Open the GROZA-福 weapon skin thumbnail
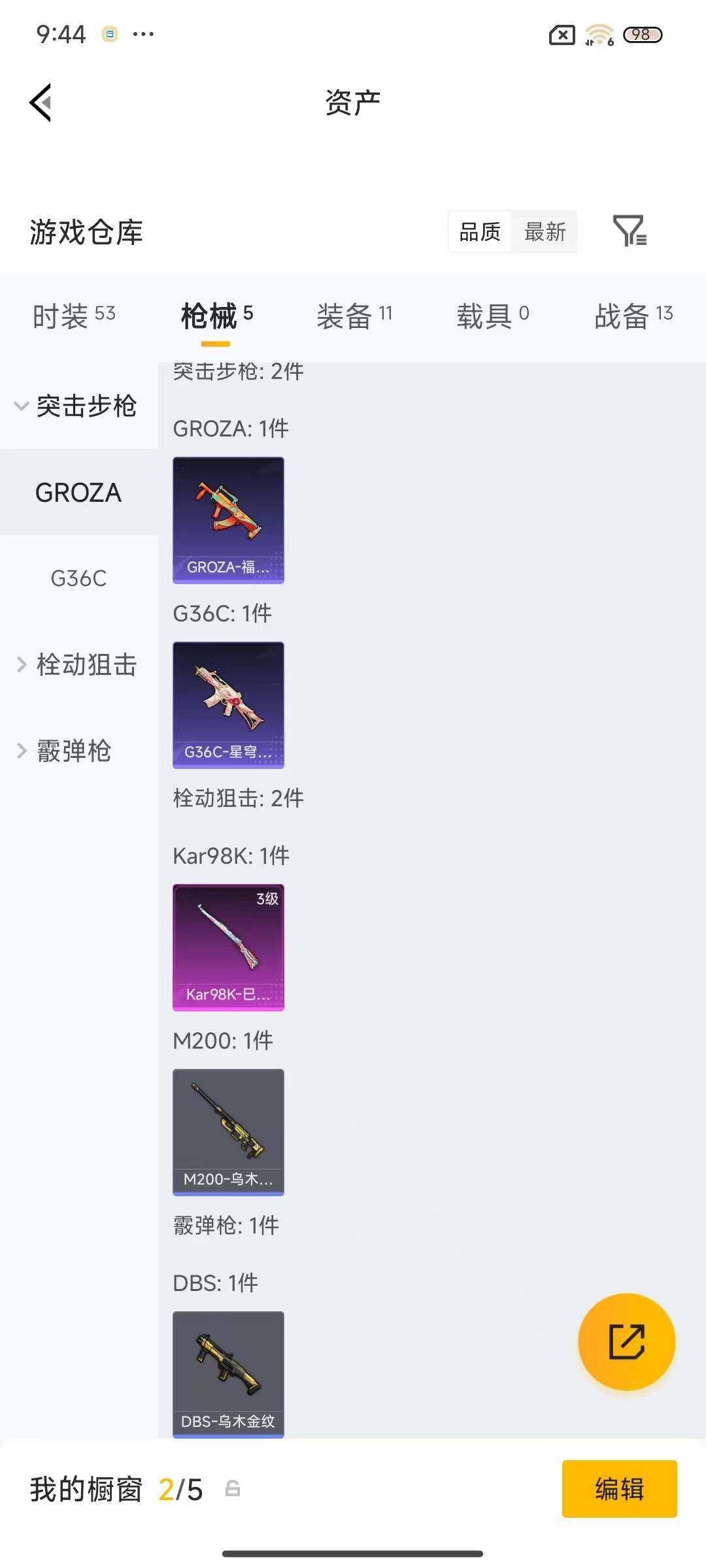 tap(227, 519)
